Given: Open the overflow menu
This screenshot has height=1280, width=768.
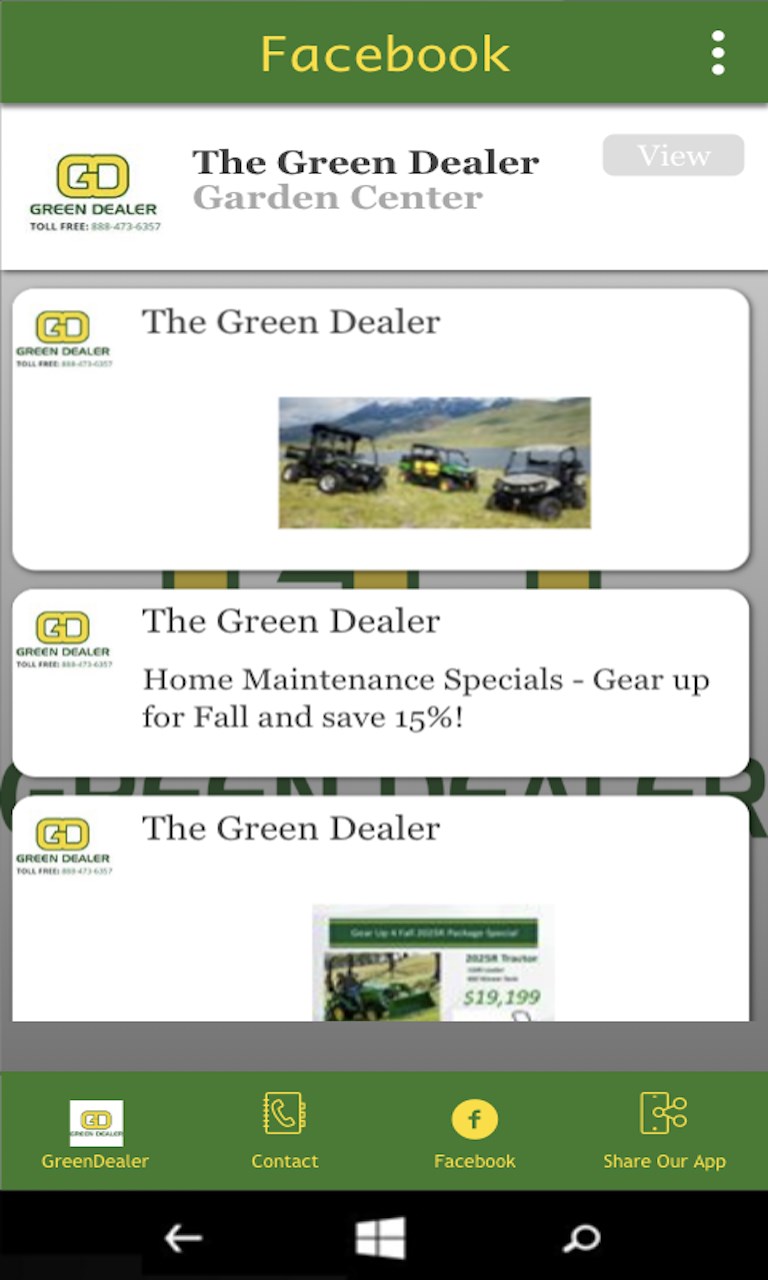Looking at the screenshot, I should (717, 53).
